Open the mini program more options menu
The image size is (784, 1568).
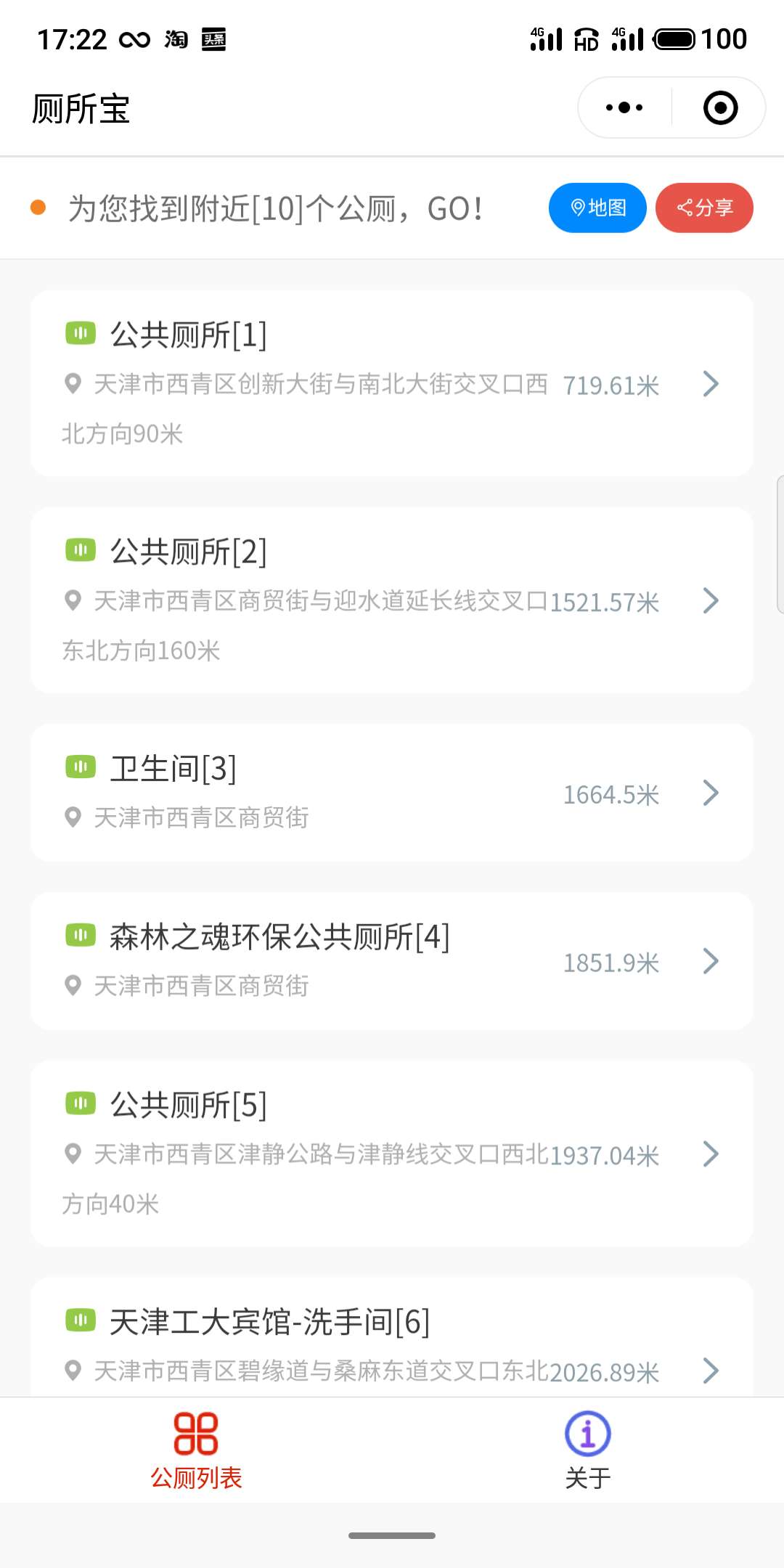(x=624, y=107)
